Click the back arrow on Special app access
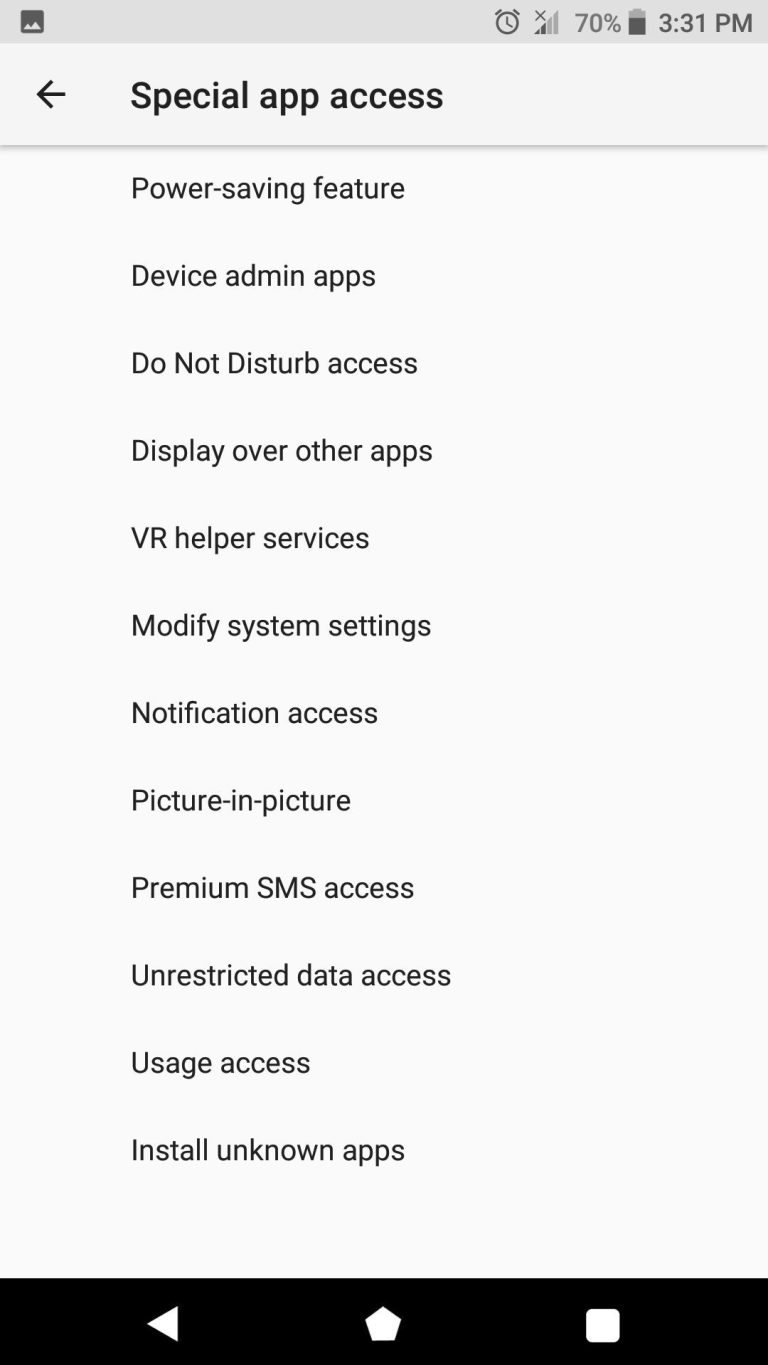The width and height of the screenshot is (768, 1365). pos(50,94)
